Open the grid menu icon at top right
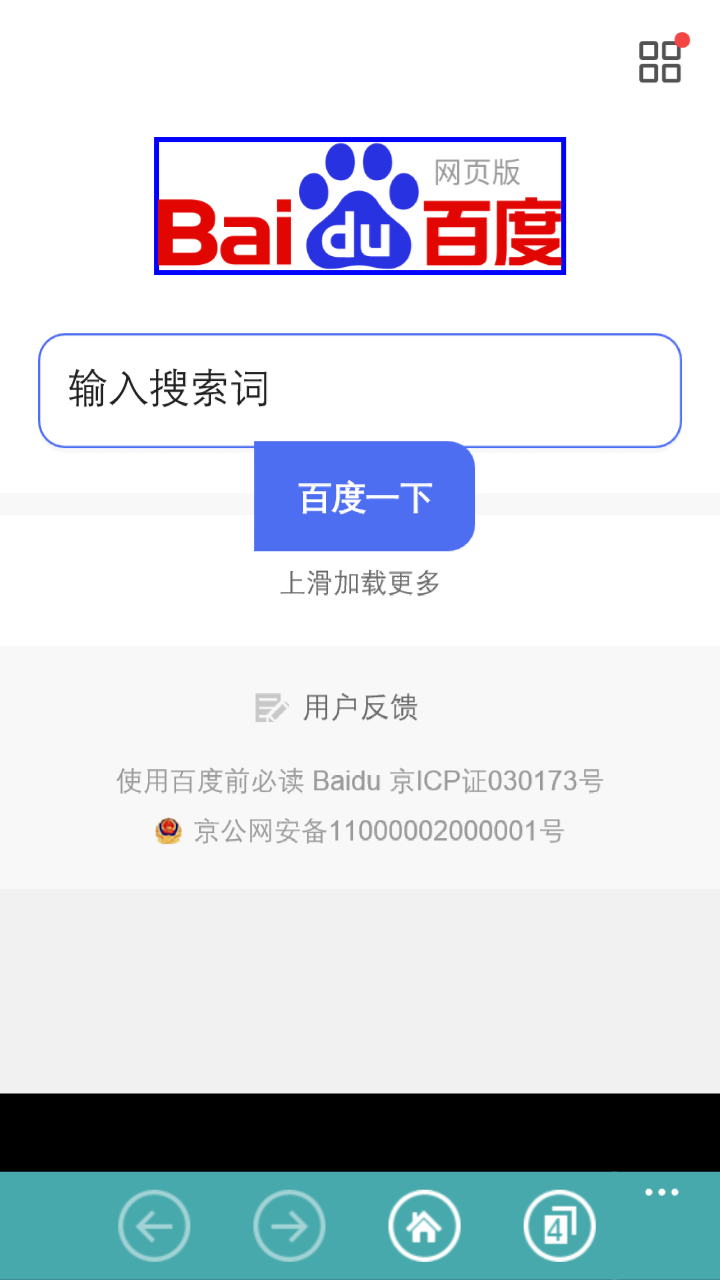Image resolution: width=720 pixels, height=1280 pixels. click(x=660, y=61)
